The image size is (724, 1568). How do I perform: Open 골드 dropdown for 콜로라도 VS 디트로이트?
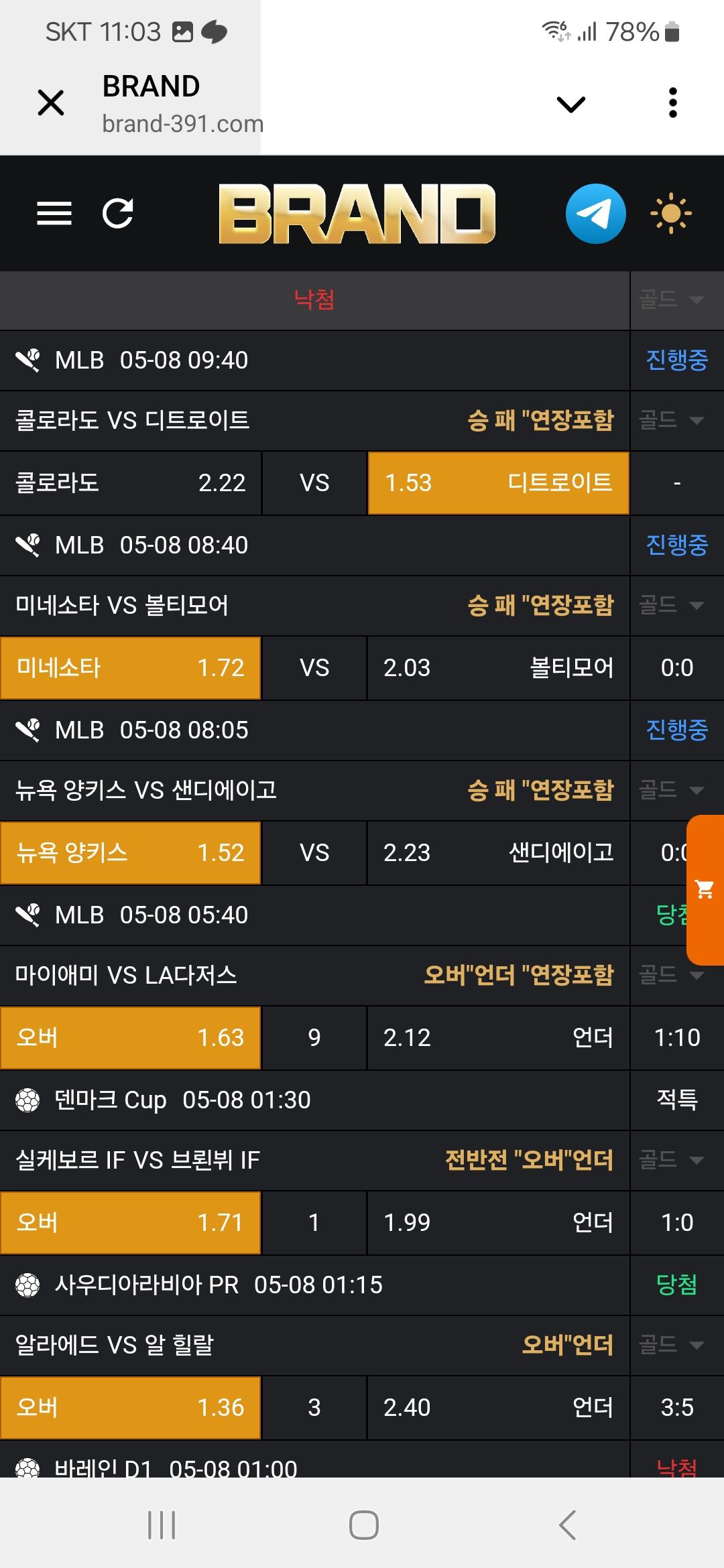672,420
